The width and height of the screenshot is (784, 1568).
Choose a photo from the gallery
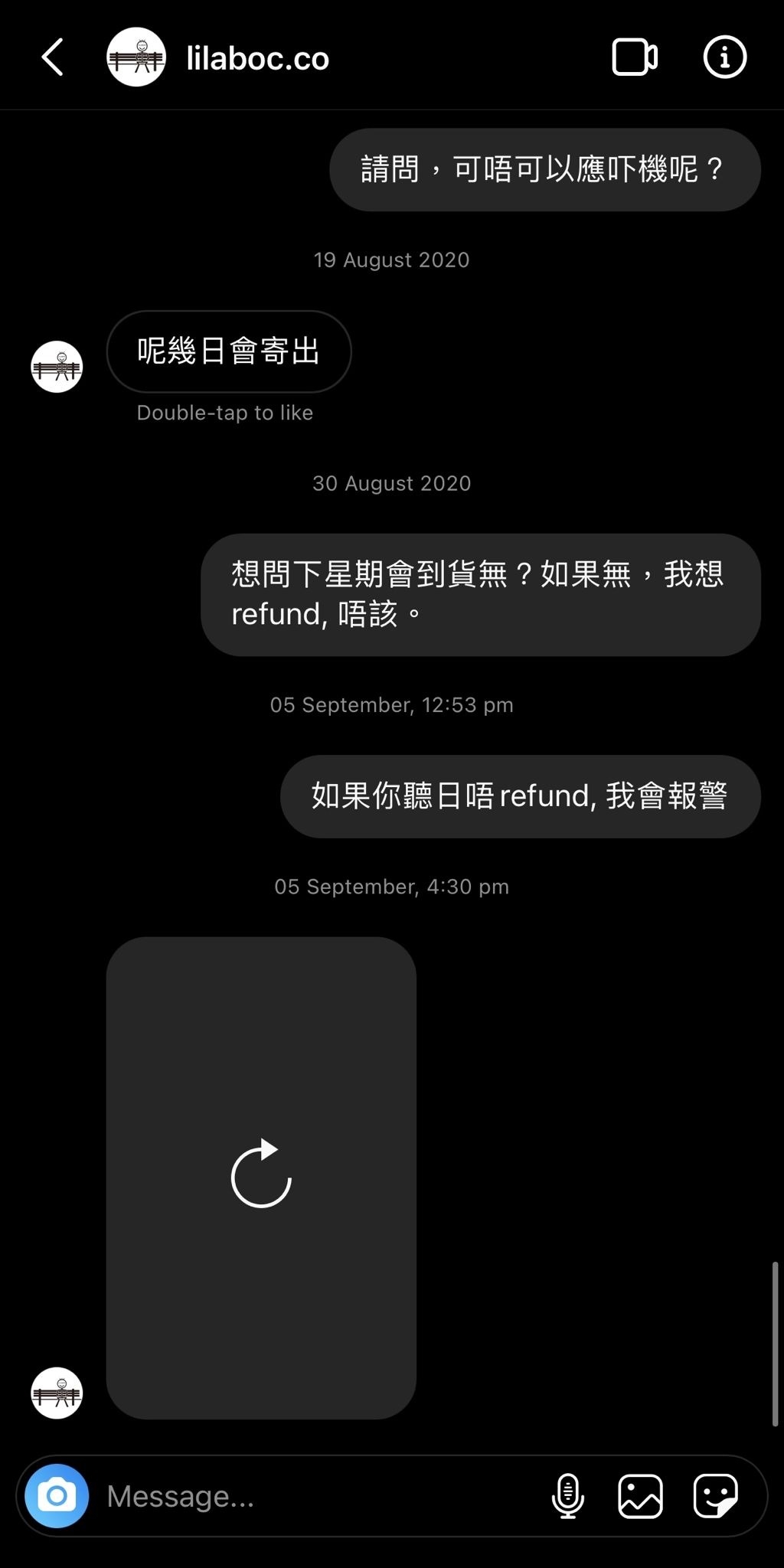pyautogui.click(x=640, y=1495)
